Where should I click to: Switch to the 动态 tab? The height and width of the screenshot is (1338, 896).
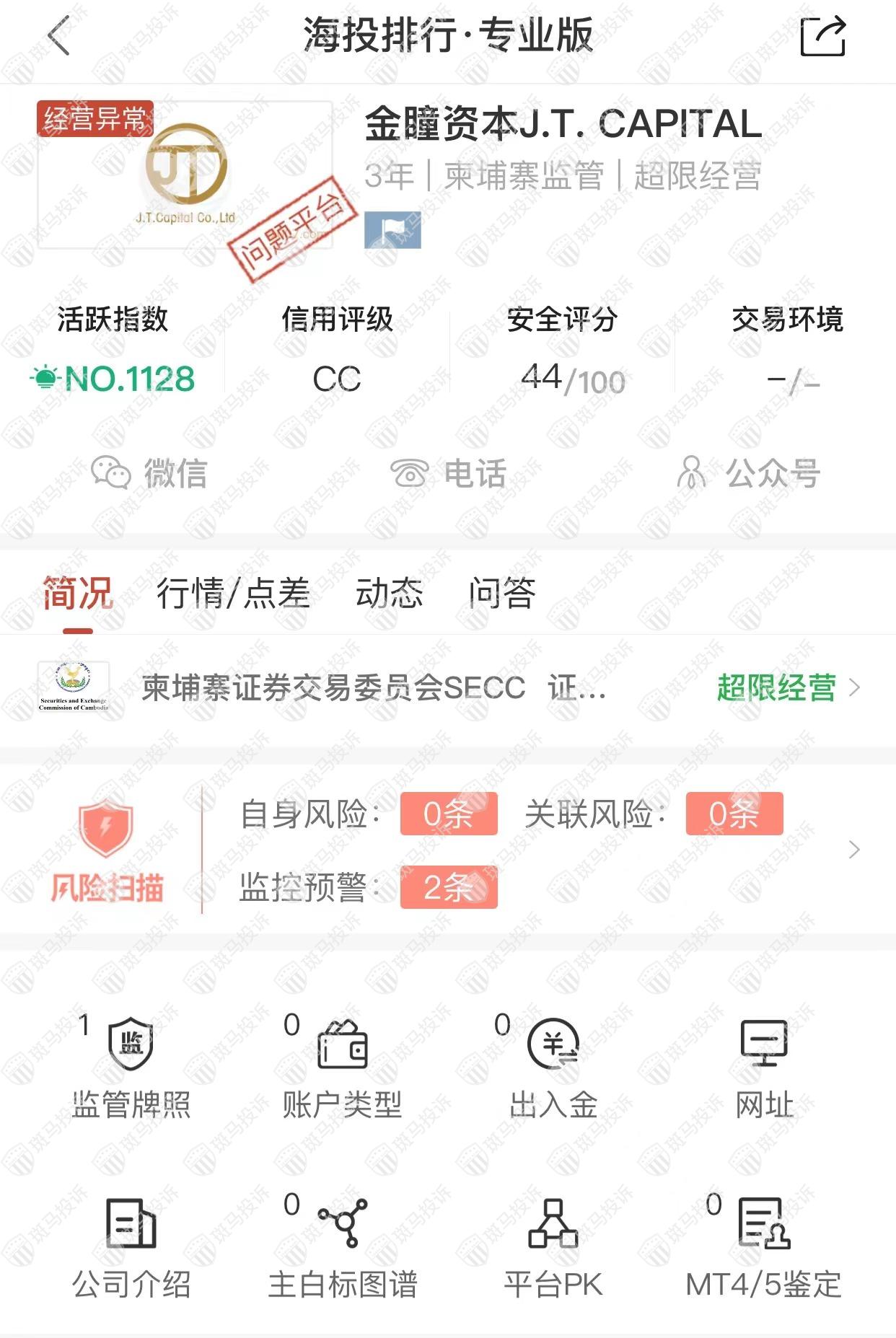point(389,594)
